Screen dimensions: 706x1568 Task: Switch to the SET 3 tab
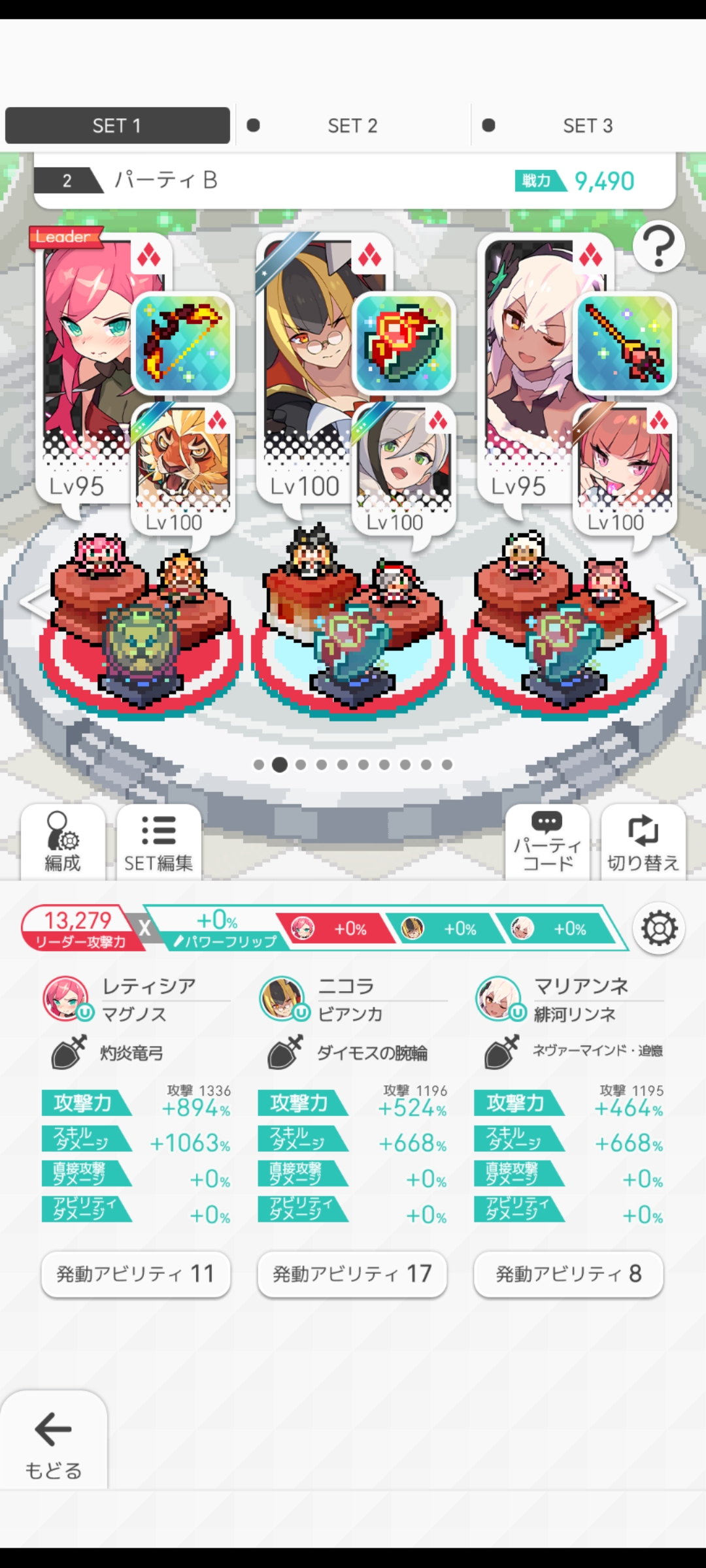[588, 125]
